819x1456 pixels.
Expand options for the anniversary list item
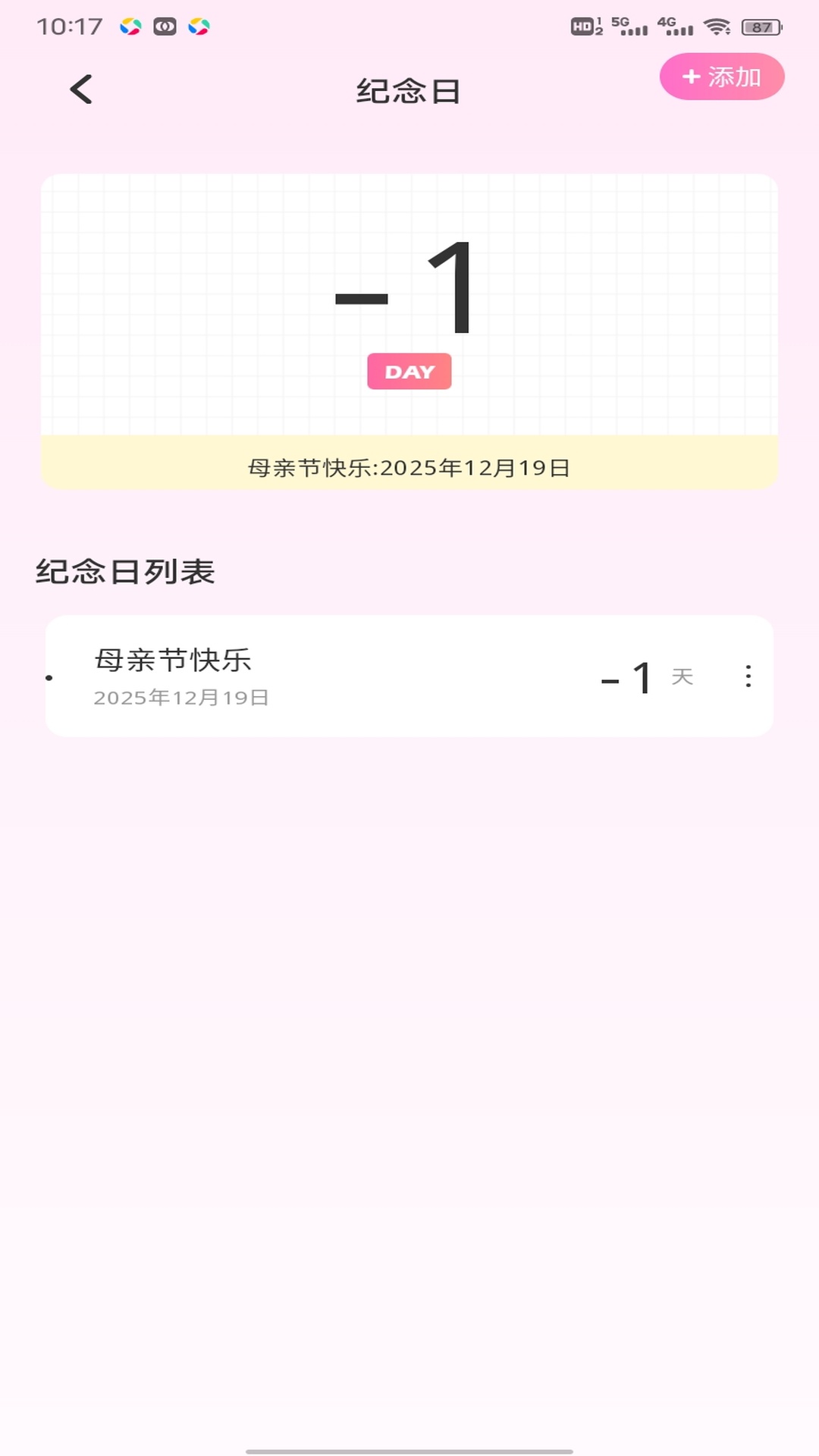point(748,677)
